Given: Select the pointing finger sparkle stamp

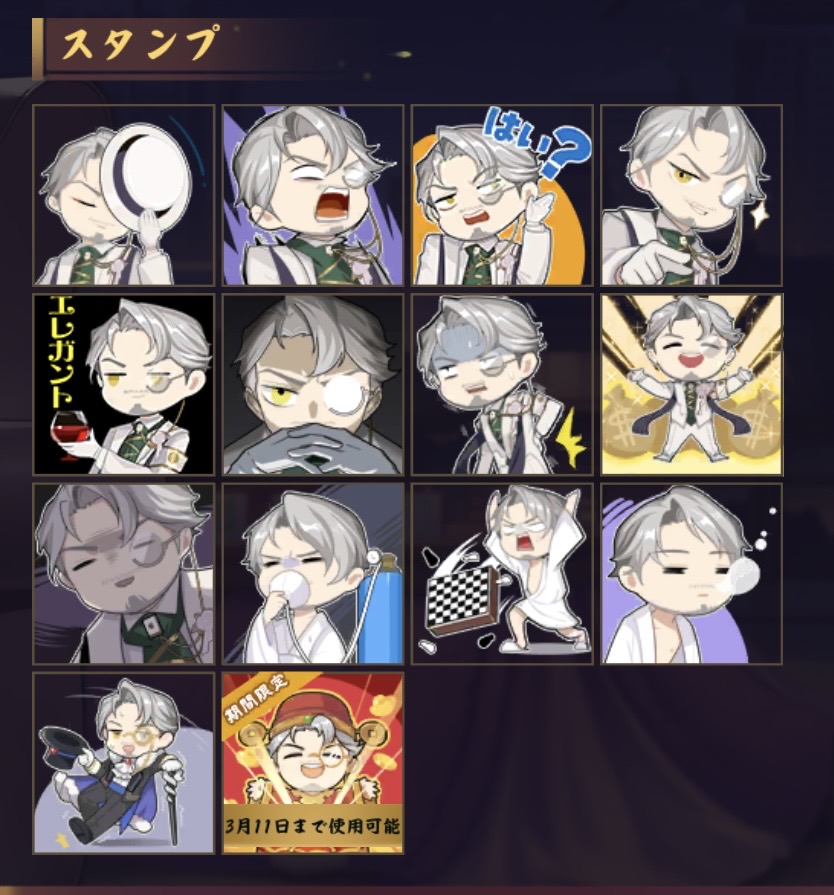Looking at the screenshot, I should [692, 195].
